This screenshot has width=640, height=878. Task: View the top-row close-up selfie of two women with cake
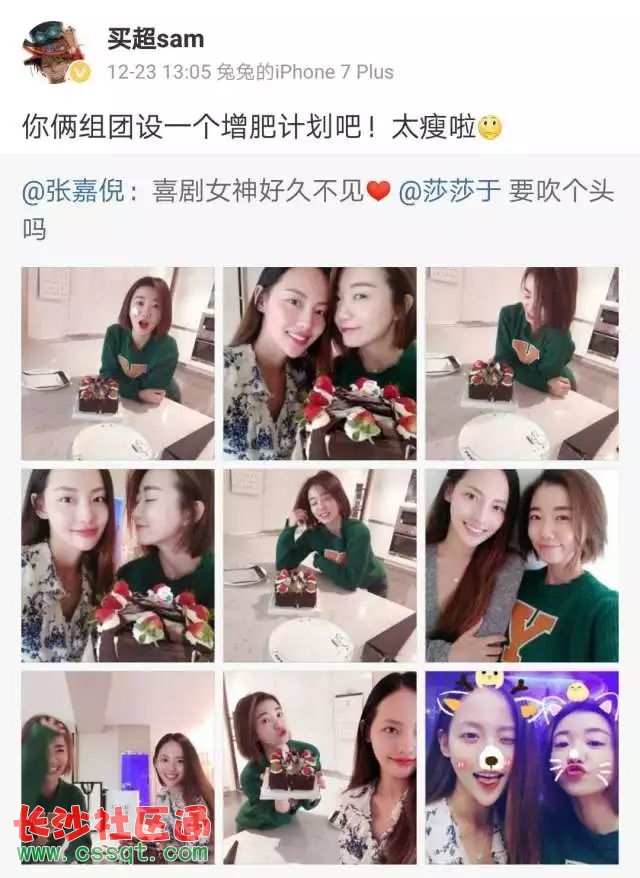tap(320, 363)
